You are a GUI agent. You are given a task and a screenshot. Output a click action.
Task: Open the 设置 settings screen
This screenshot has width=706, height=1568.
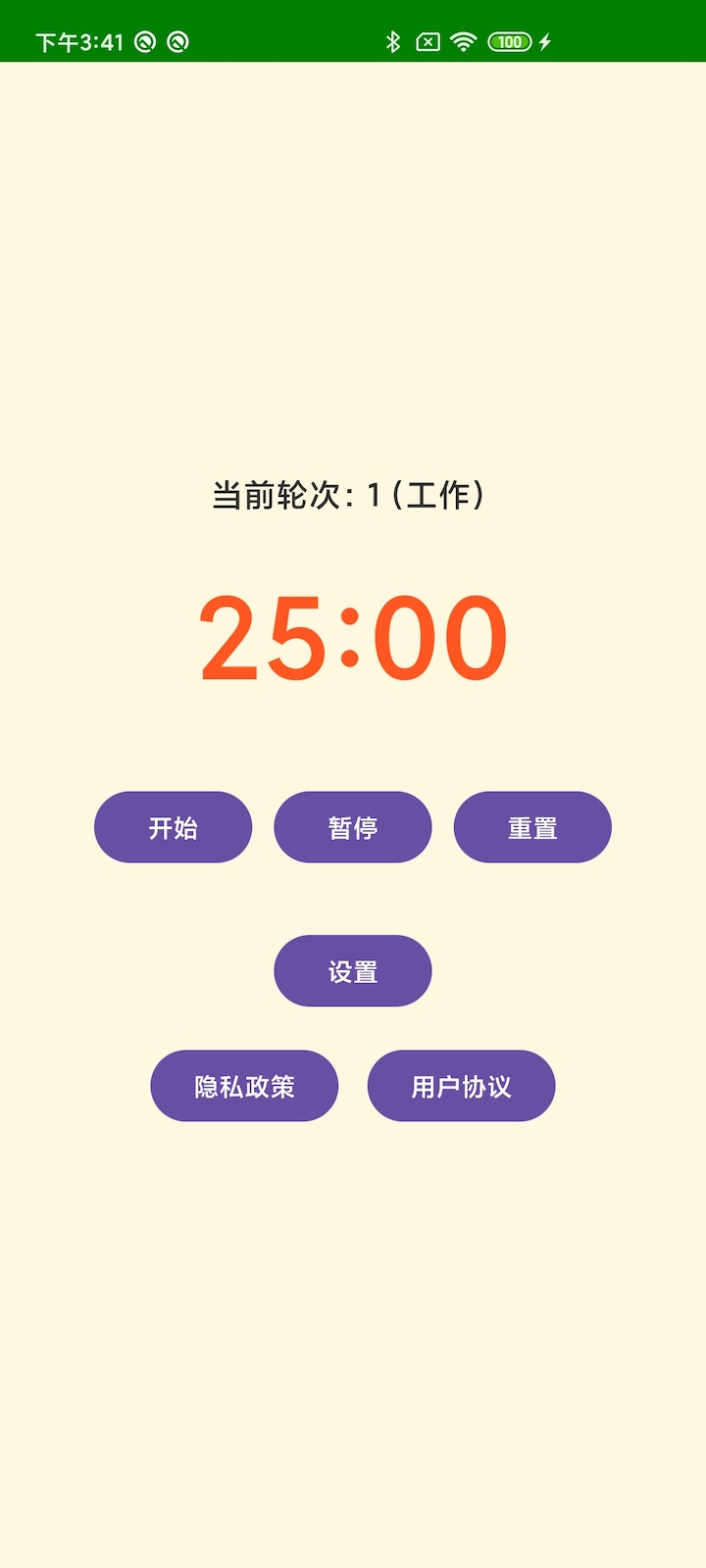pos(352,970)
